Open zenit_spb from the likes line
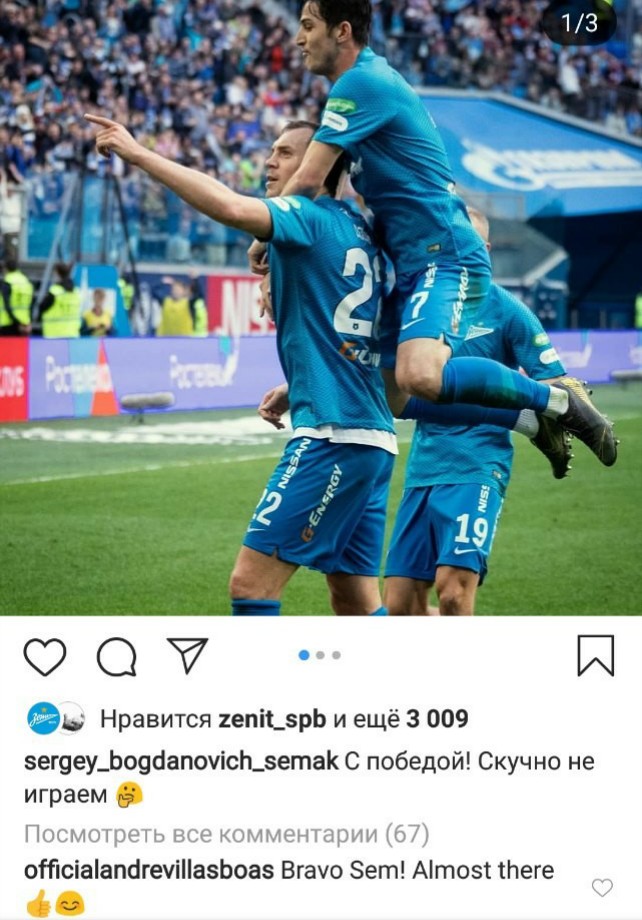The height and width of the screenshot is (920, 642). [272, 719]
